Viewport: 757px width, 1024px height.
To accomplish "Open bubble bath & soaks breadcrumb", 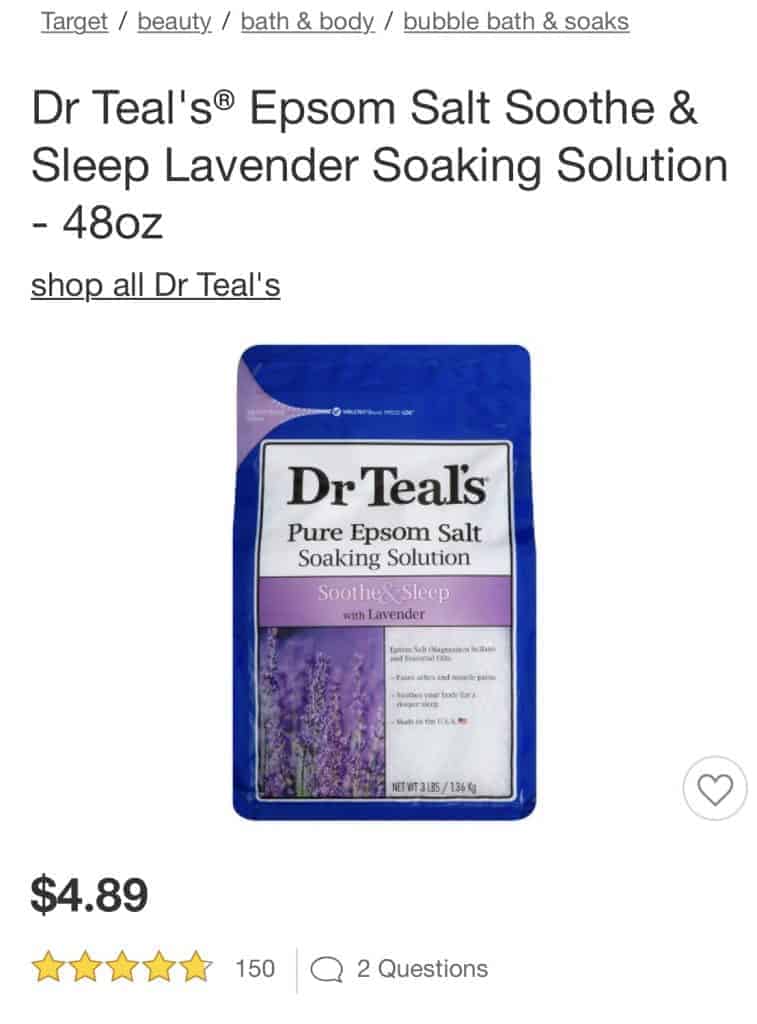I will tap(516, 21).
